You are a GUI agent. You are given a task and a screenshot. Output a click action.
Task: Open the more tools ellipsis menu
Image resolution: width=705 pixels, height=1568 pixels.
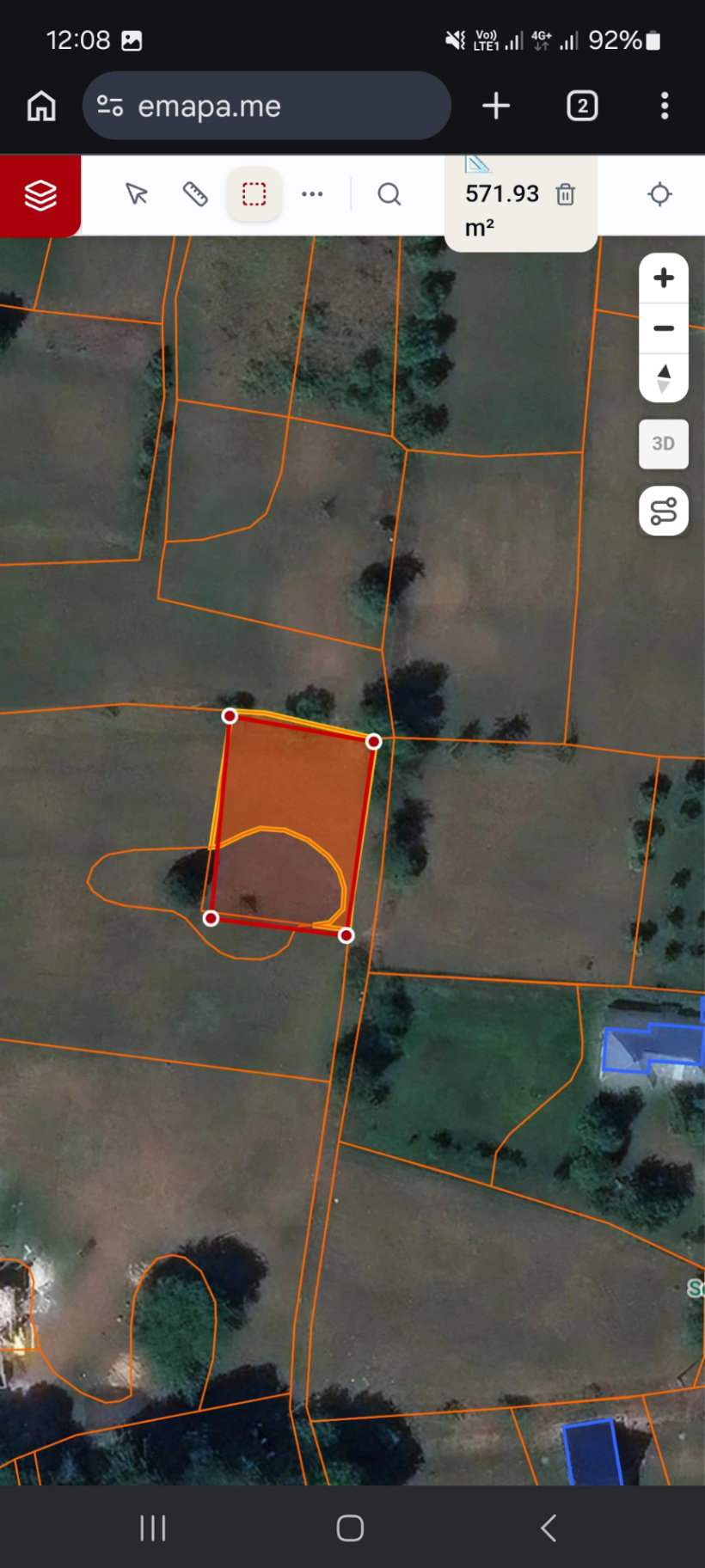(x=312, y=194)
